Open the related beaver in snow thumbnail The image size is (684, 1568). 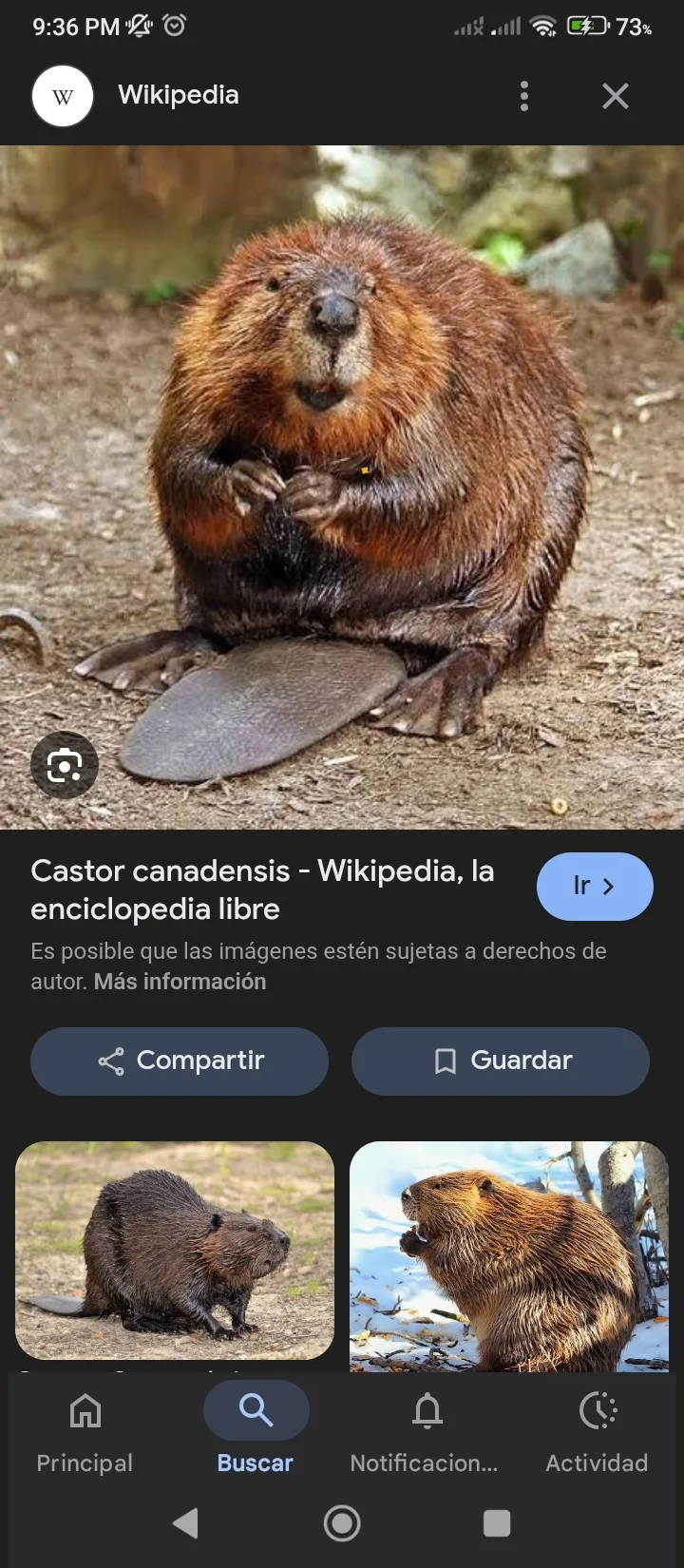pyautogui.click(x=509, y=1254)
